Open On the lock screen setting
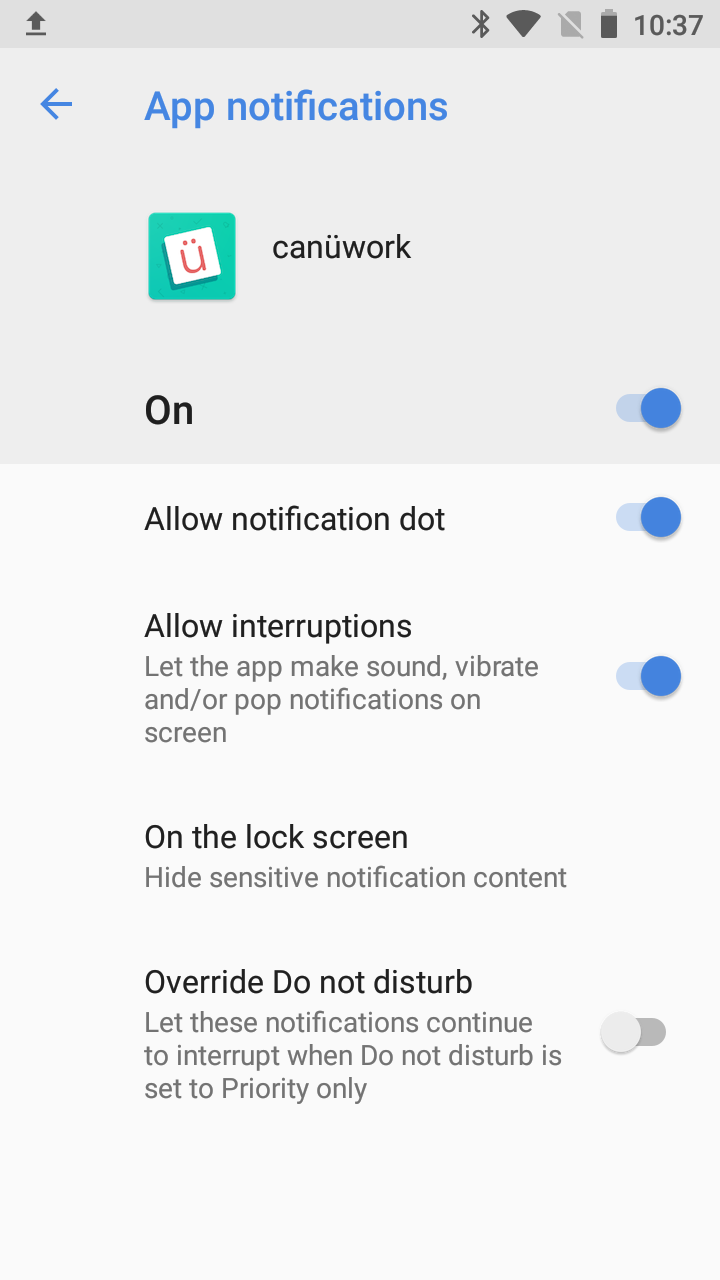 point(360,857)
